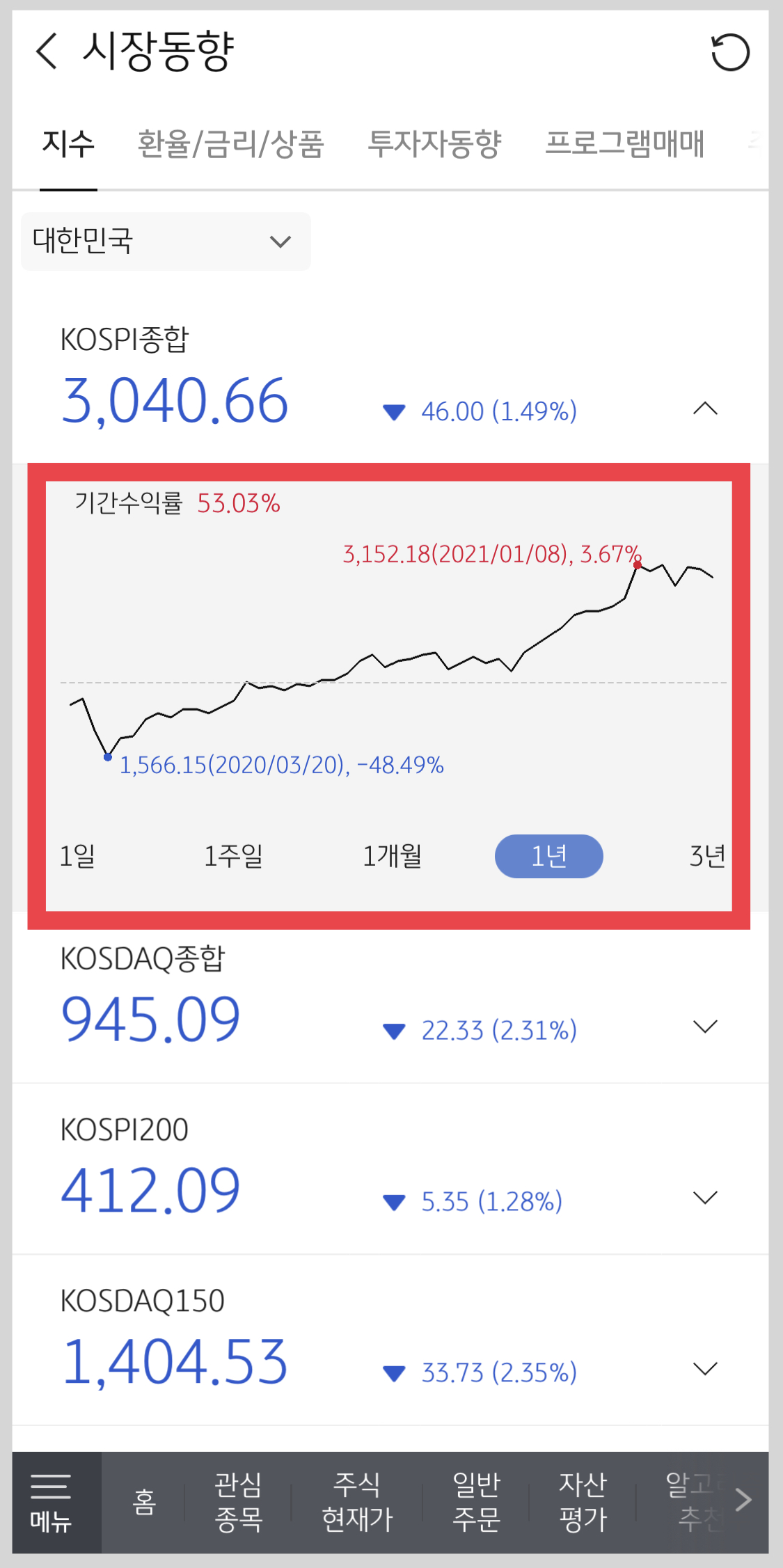
Task: Expand the KOSDAQ종합 row
Action: (705, 1027)
